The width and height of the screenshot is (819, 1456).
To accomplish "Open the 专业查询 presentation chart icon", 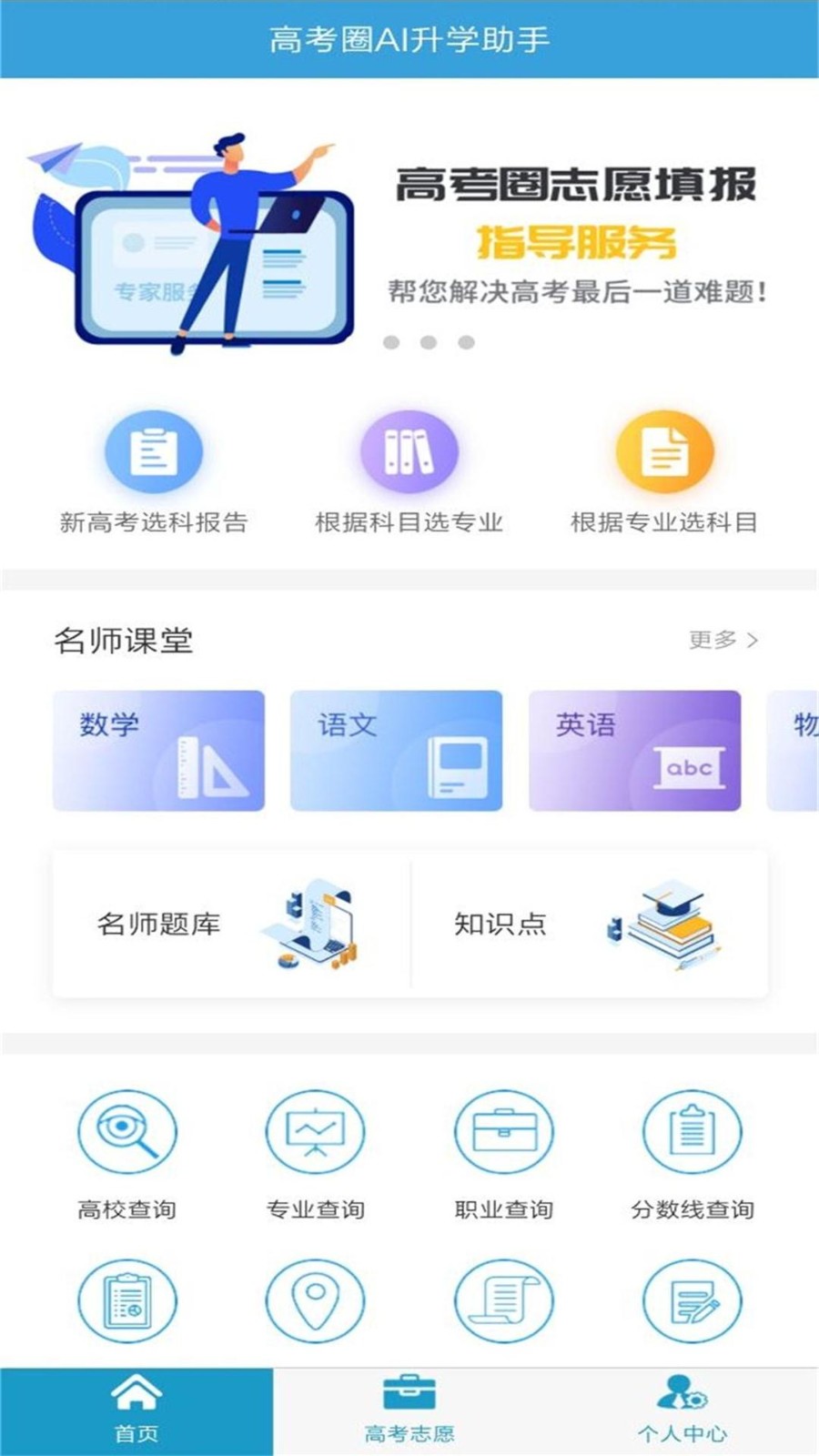I will tap(314, 1131).
